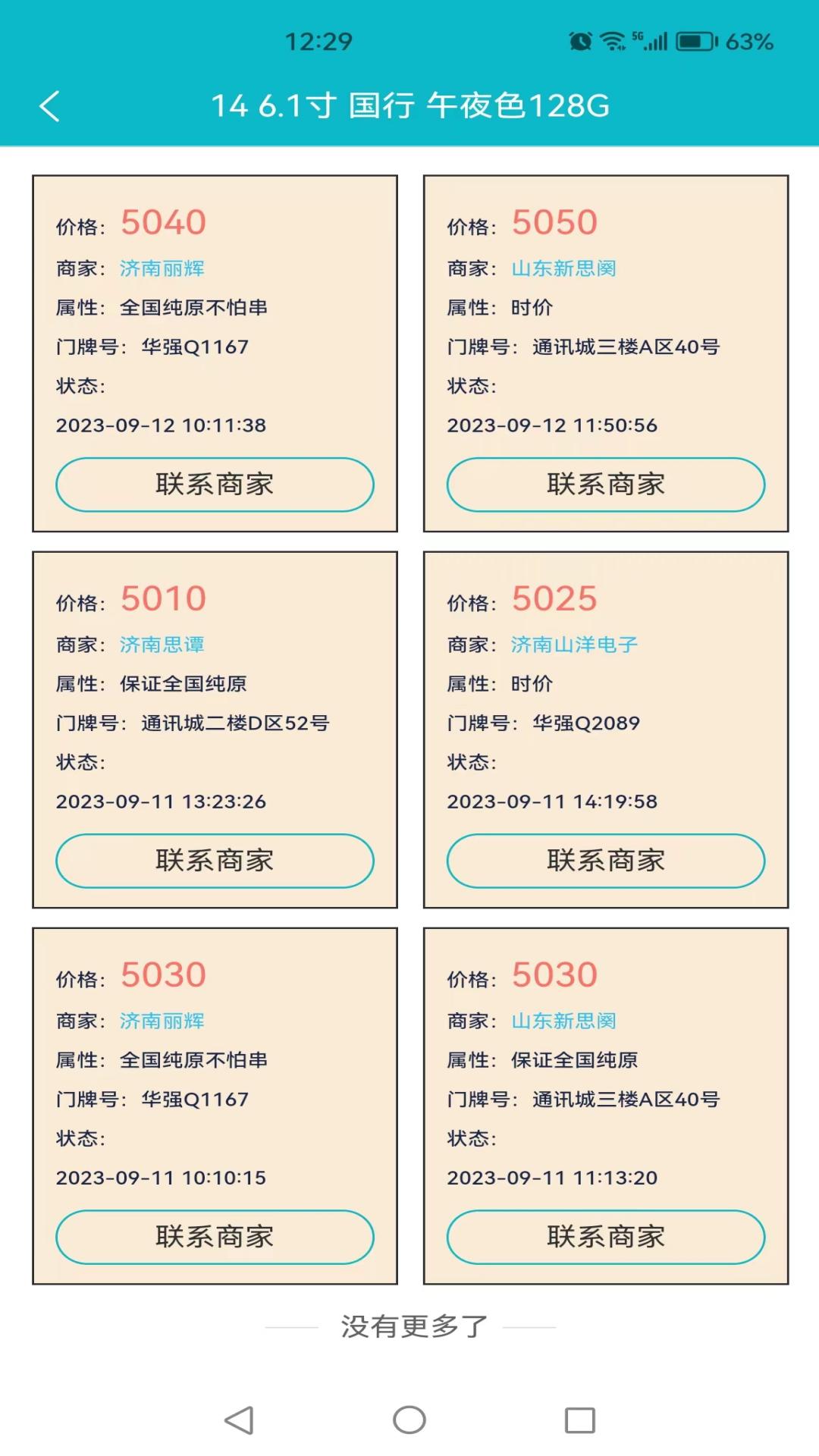819x1456 pixels.
Task: Go to the system home screen
Action: pyautogui.click(x=409, y=1420)
